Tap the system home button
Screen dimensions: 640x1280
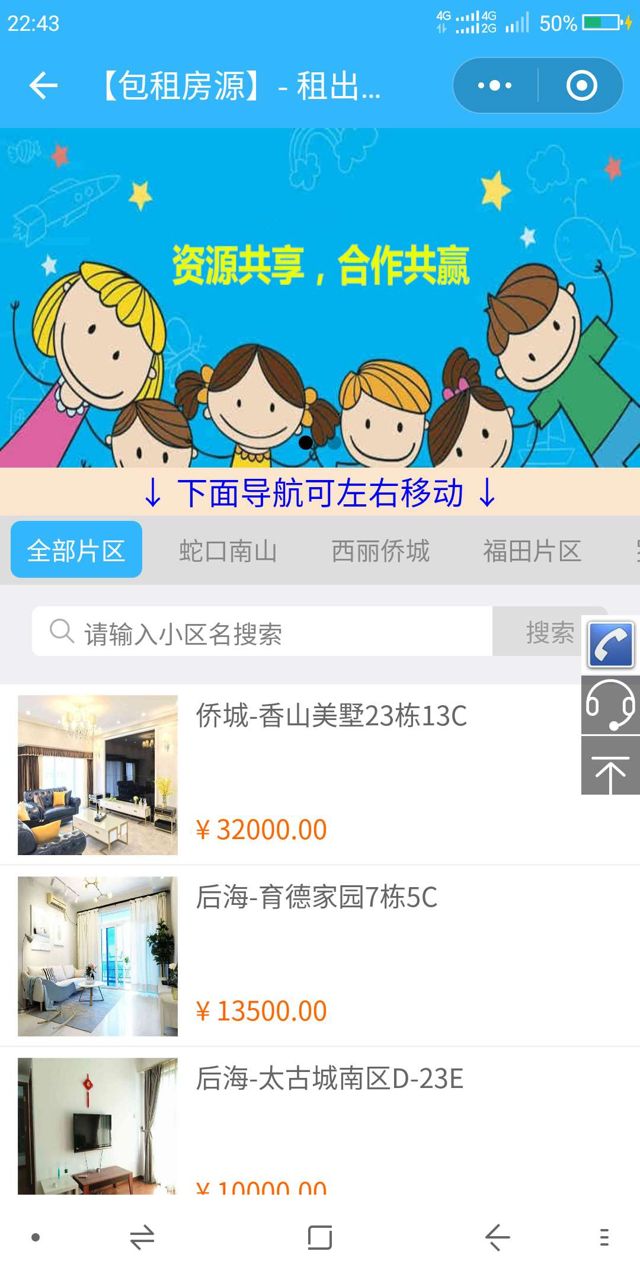[x=319, y=1238]
